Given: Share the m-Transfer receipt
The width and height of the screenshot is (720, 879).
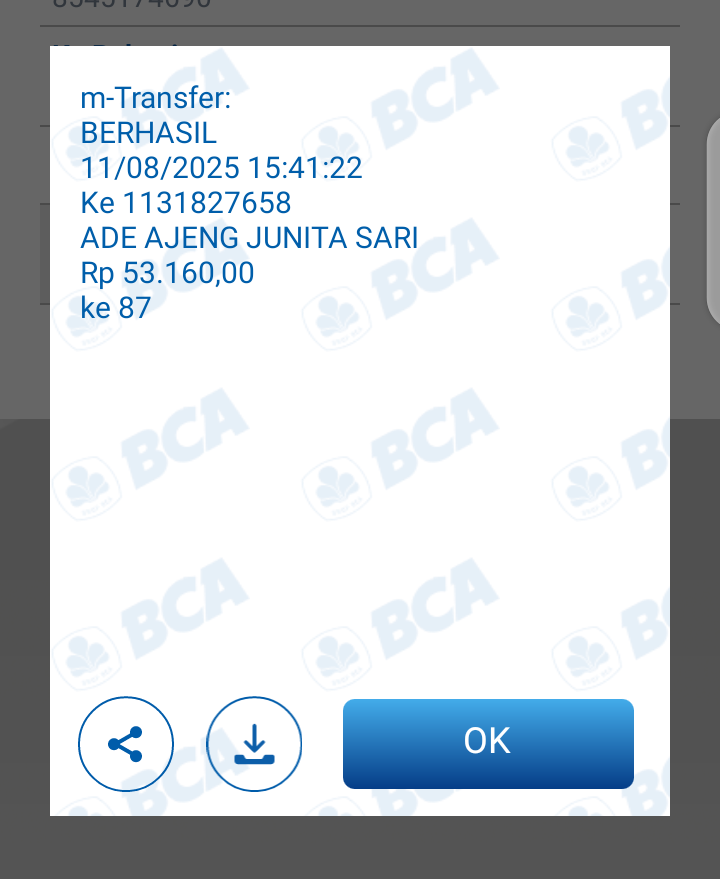Looking at the screenshot, I should click(126, 744).
